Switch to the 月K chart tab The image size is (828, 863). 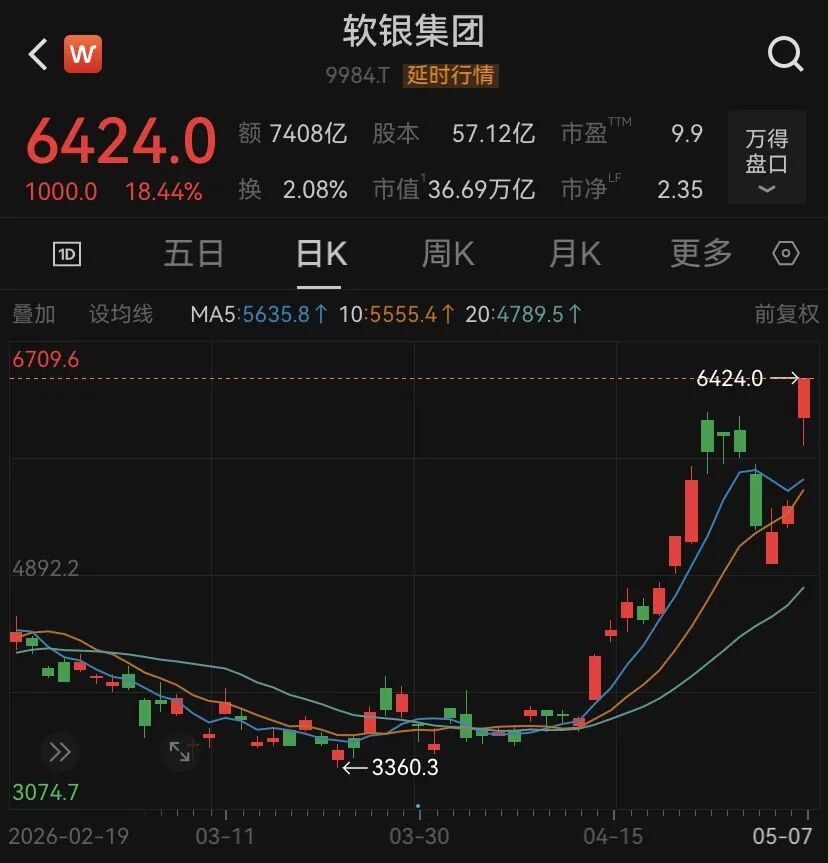(575, 254)
